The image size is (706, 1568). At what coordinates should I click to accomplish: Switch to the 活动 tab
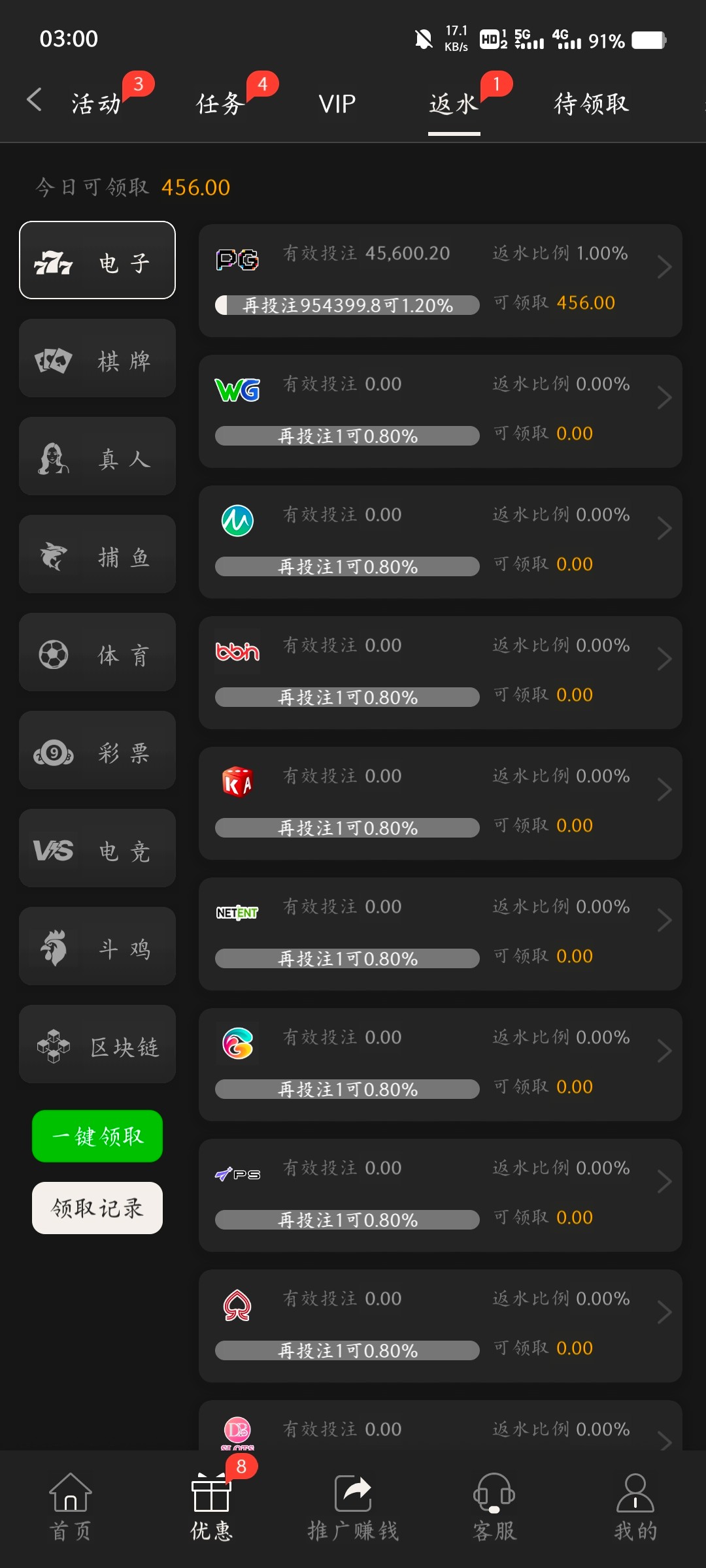point(97,103)
